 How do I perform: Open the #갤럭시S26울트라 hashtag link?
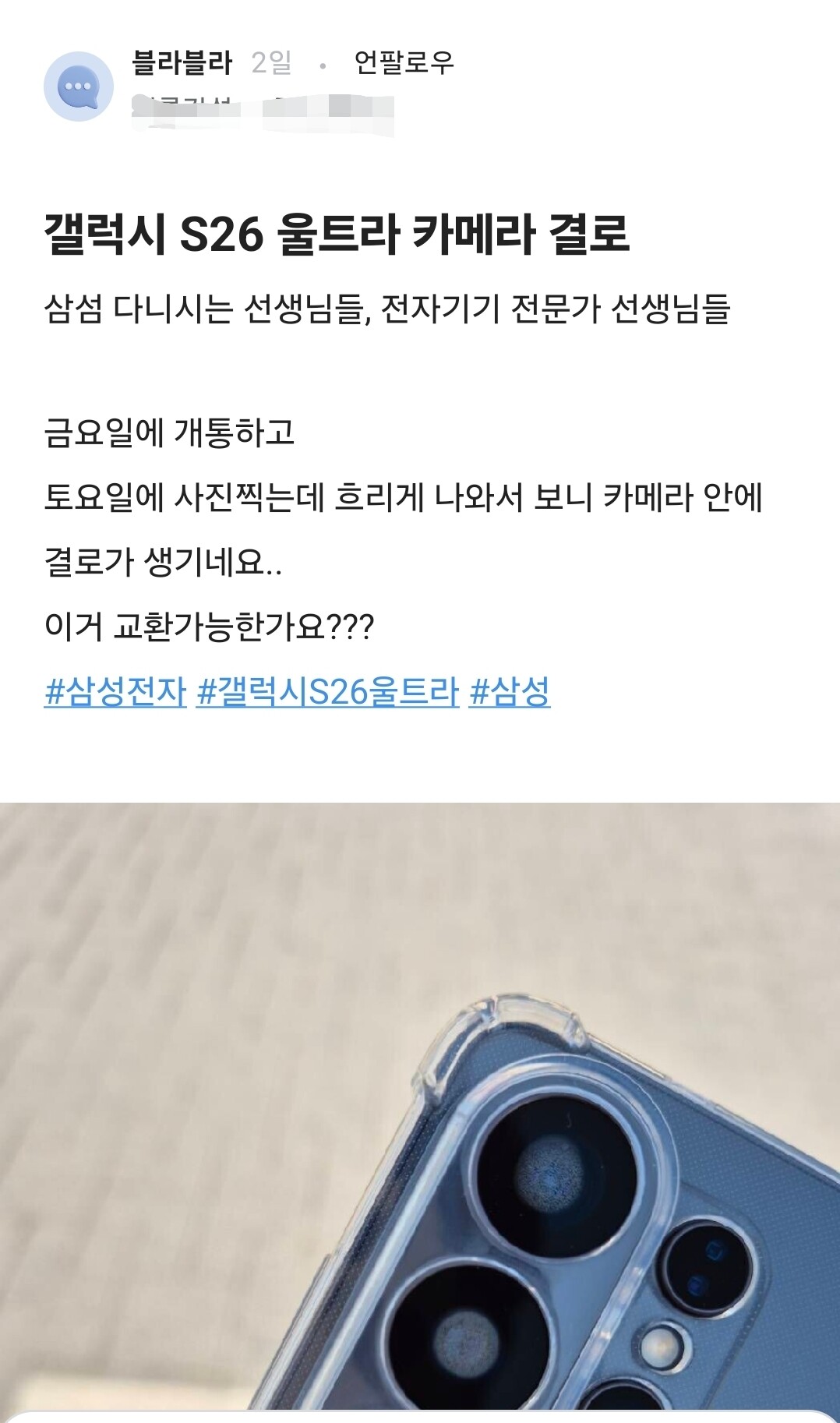click(327, 691)
